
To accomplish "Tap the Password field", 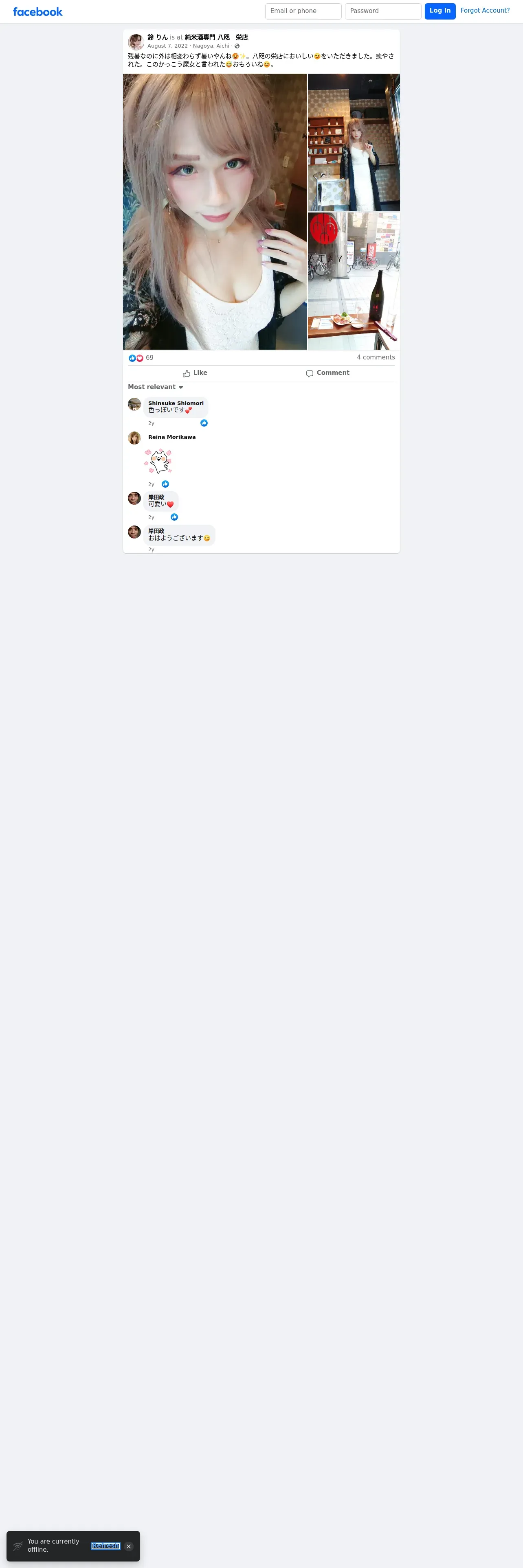I will (x=382, y=11).
